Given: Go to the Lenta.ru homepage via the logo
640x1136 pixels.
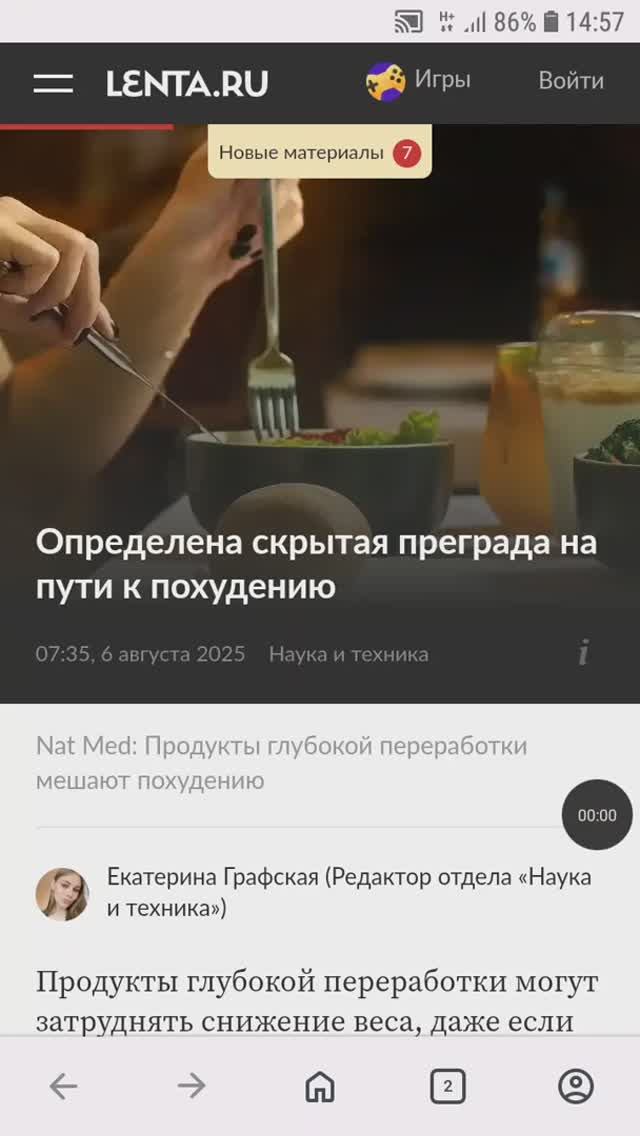Looking at the screenshot, I should (187, 83).
